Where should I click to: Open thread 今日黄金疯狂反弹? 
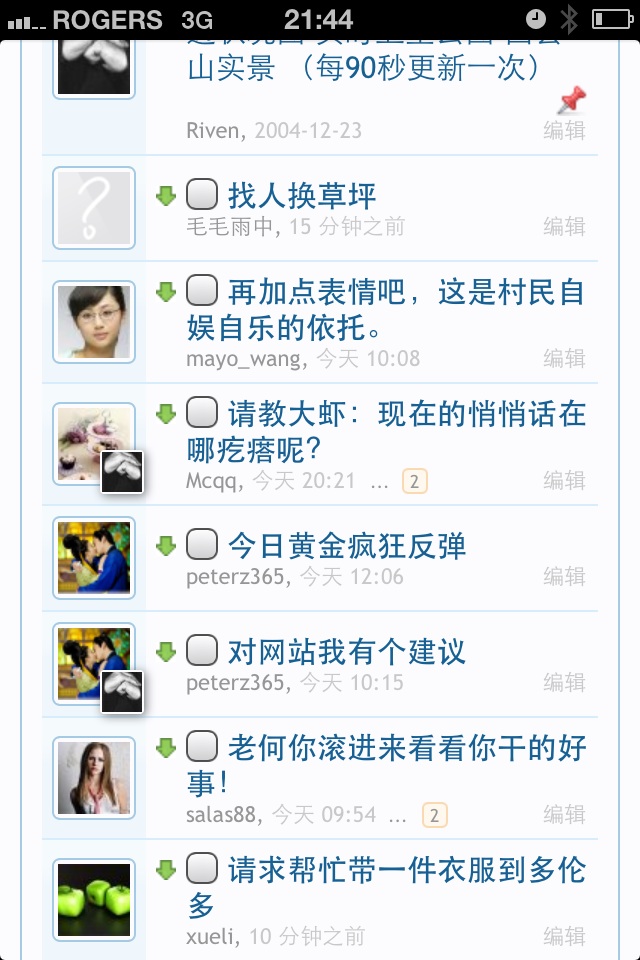pos(346,546)
